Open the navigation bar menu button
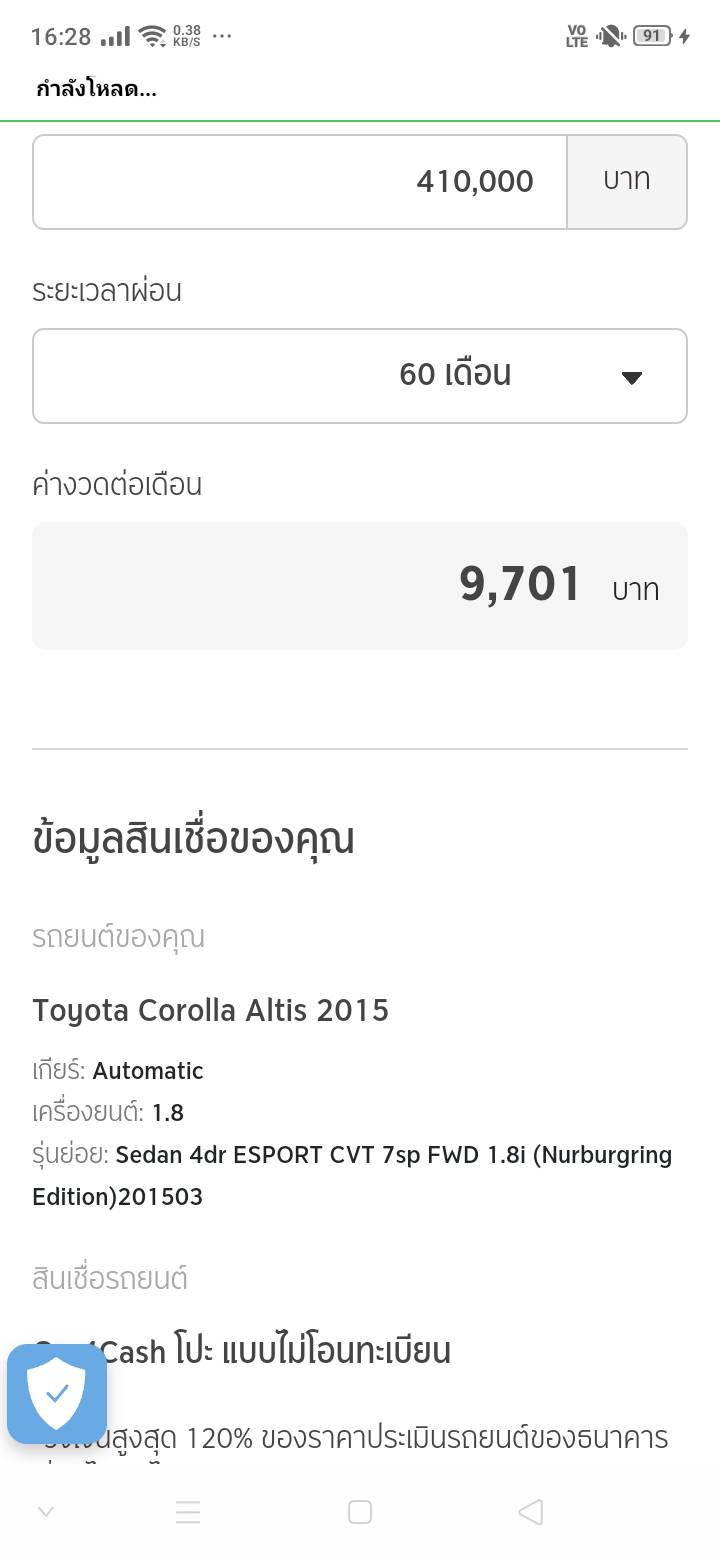Viewport: 720px width, 1560px height. (x=188, y=1511)
